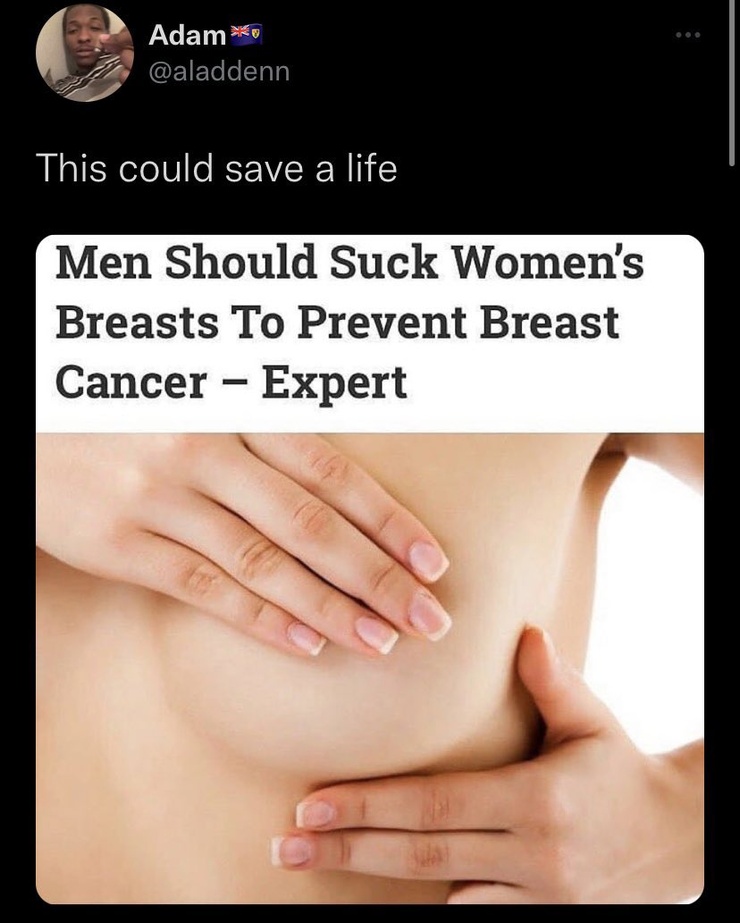Open the @aladdenn profile handle
The width and height of the screenshot is (740, 923).
pos(219,72)
